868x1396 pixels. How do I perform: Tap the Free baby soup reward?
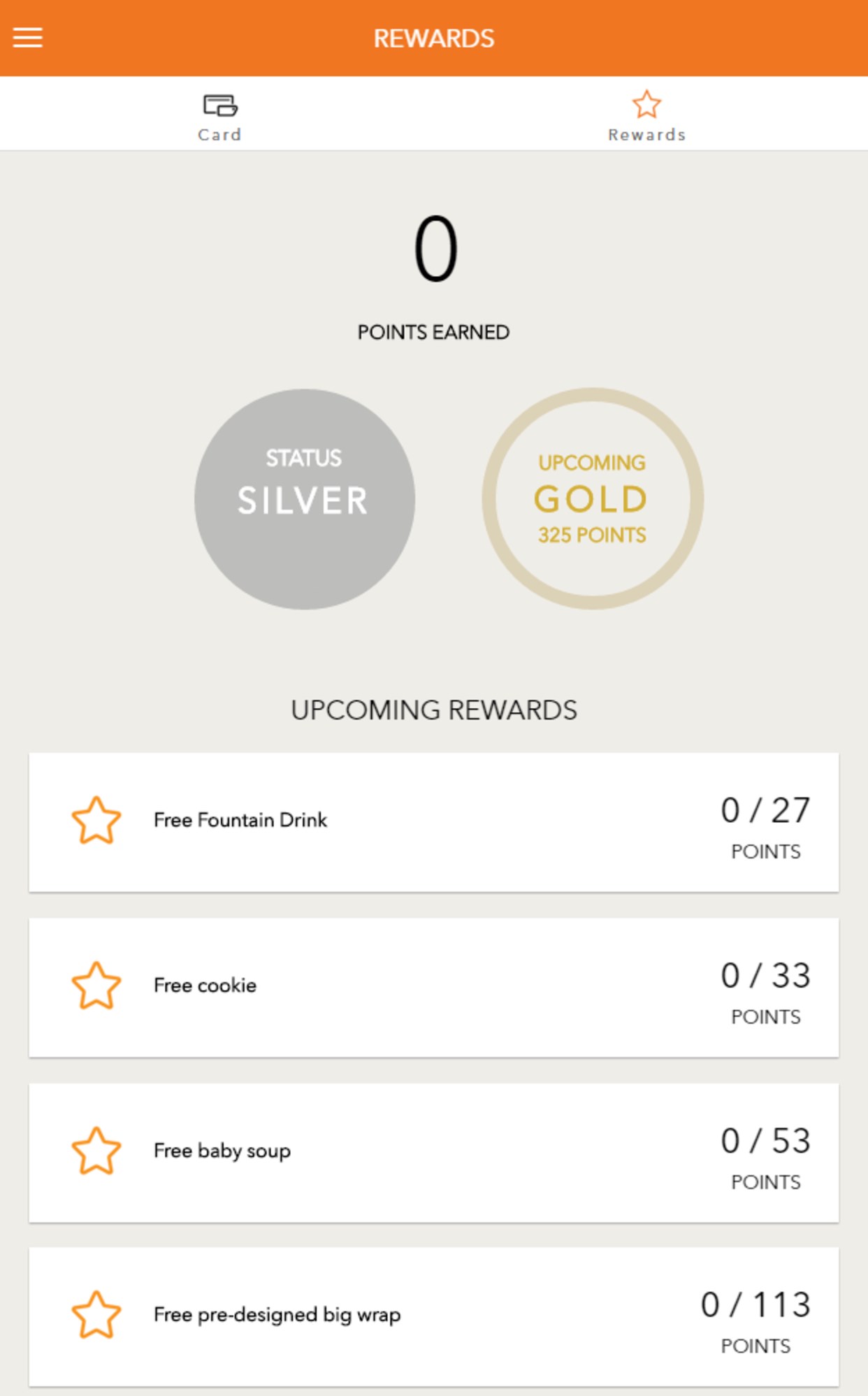433,1151
